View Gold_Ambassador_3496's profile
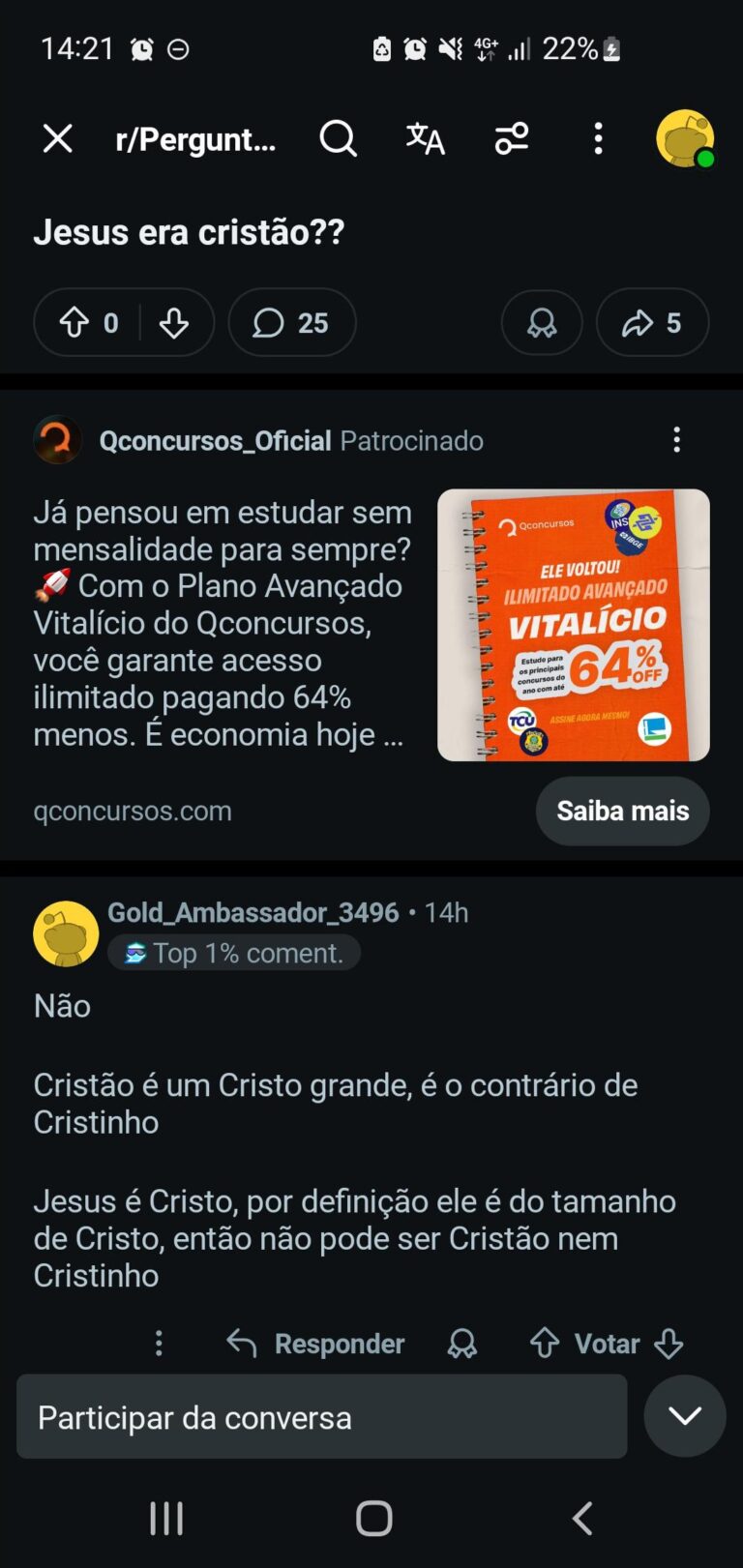 point(253,912)
